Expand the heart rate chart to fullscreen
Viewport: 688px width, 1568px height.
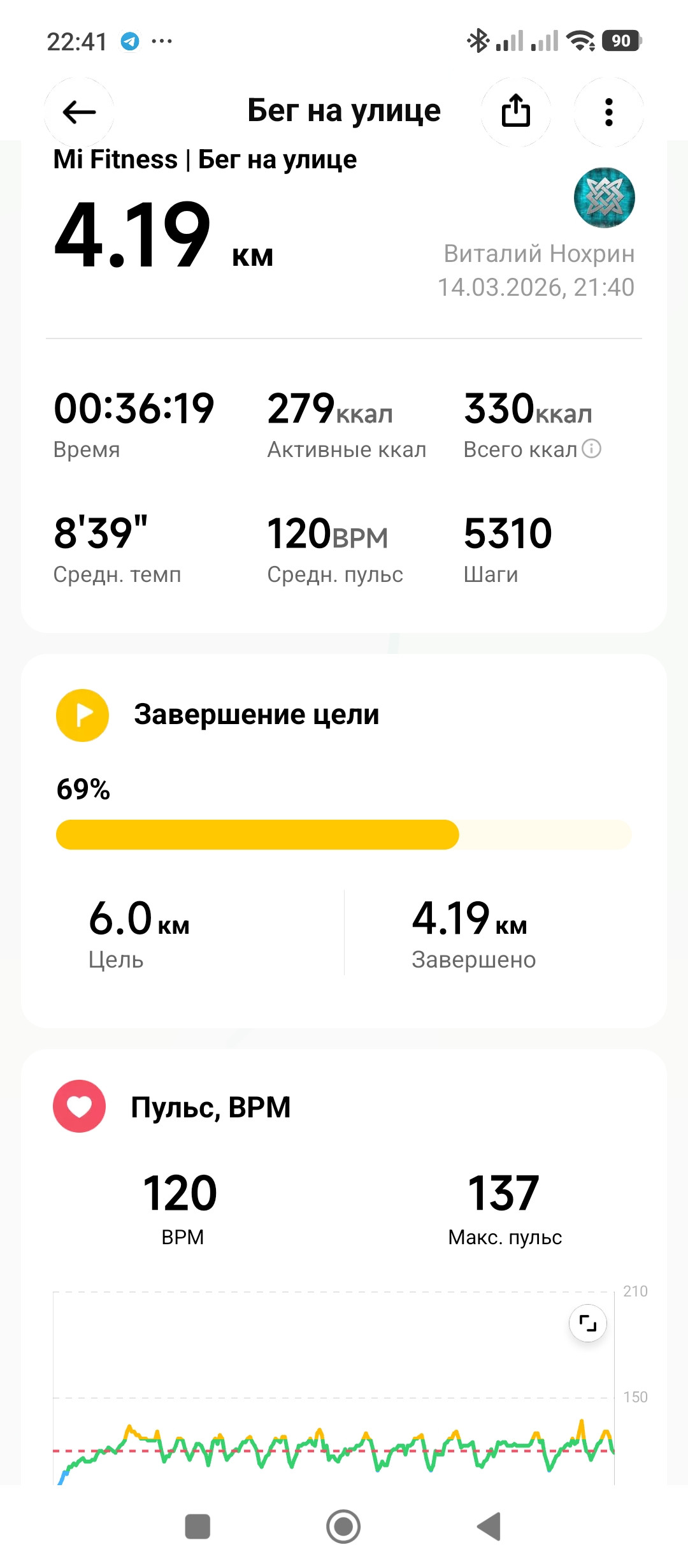(x=587, y=1323)
